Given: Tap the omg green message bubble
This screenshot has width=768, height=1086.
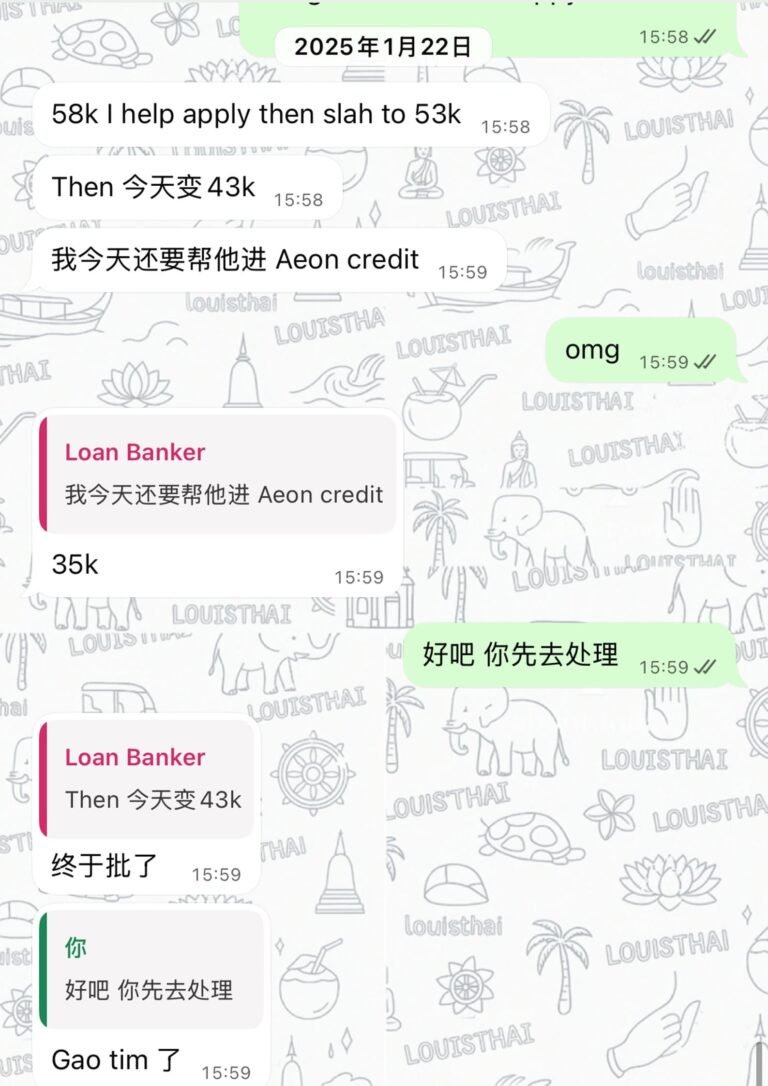Looking at the screenshot, I should [591, 350].
